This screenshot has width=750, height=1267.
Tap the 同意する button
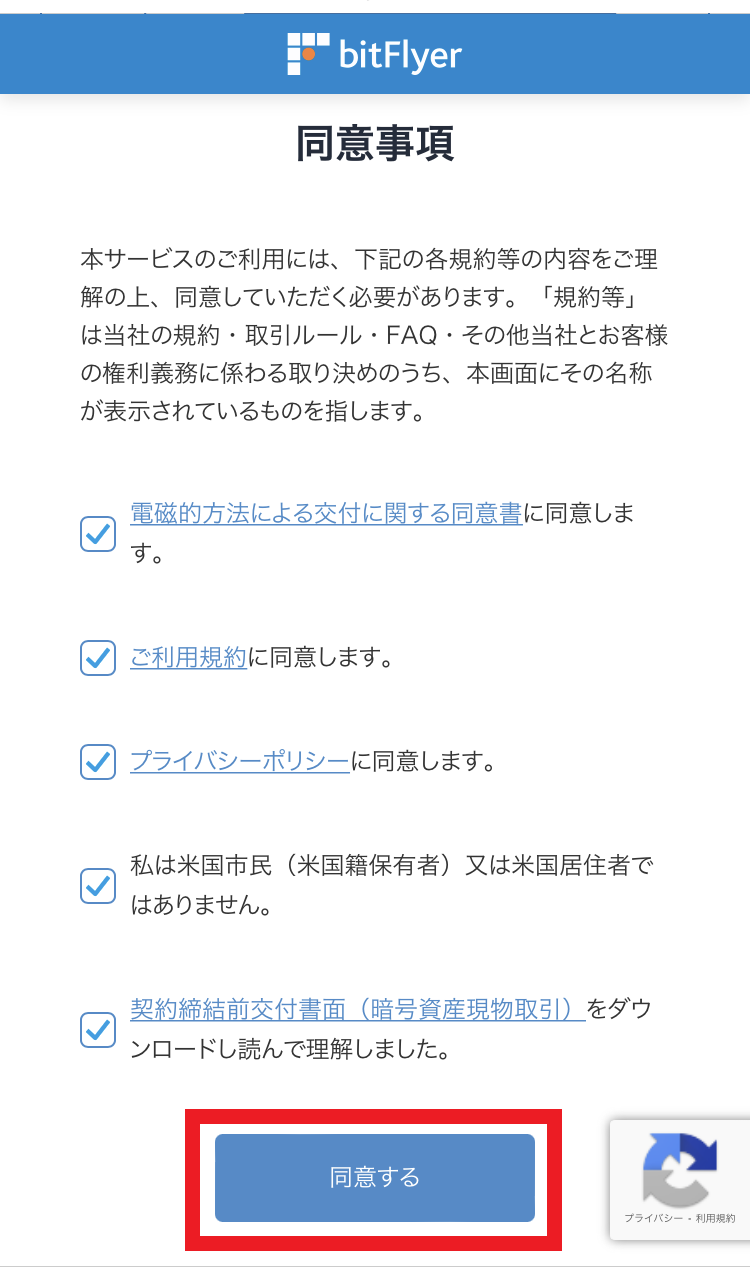pos(375,1177)
